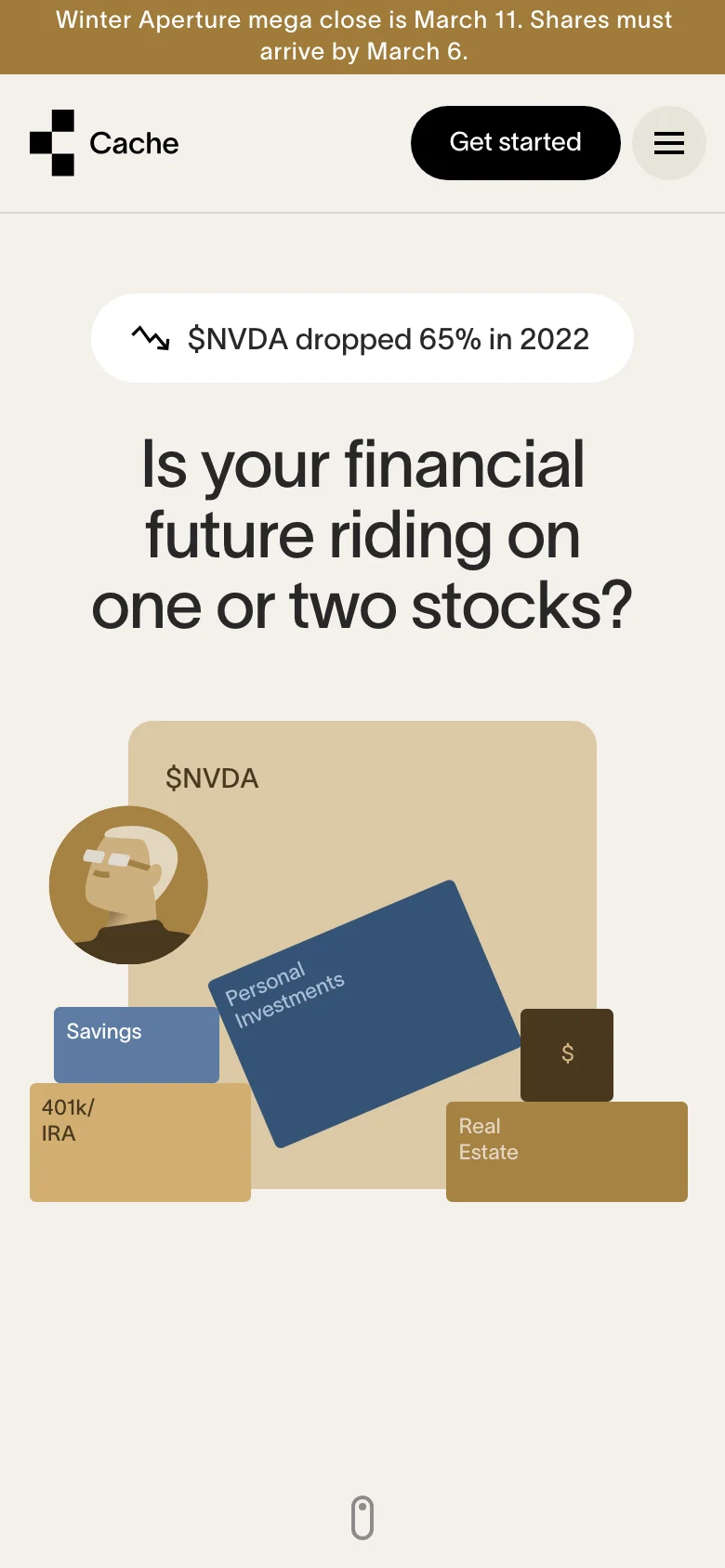The height and width of the screenshot is (1568, 725).
Task: Open the Winter Aperture close banner
Action: coord(362,36)
